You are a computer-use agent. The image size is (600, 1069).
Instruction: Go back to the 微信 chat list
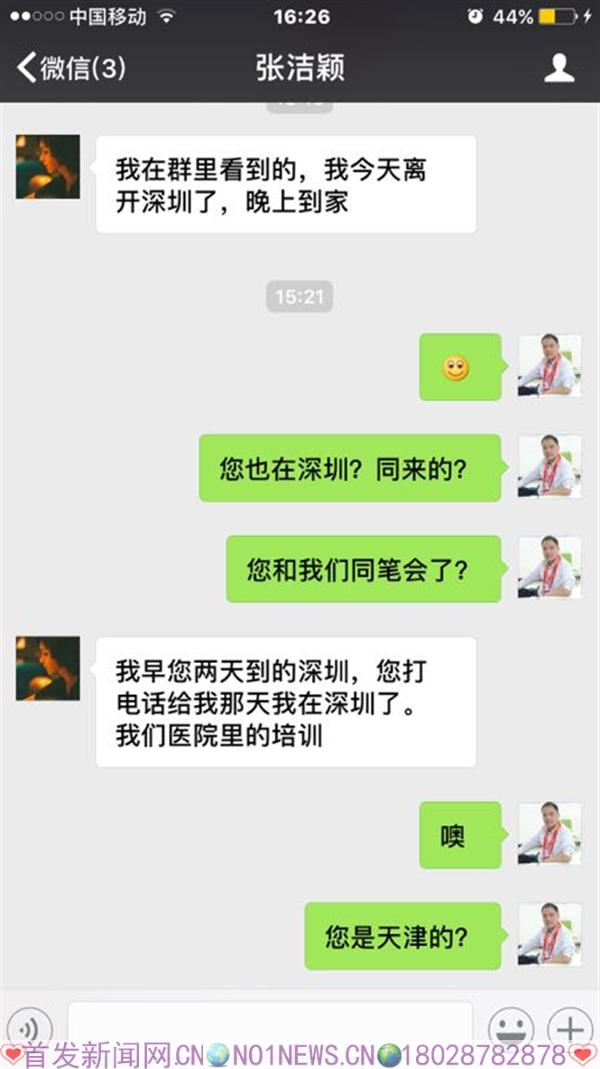70,69
